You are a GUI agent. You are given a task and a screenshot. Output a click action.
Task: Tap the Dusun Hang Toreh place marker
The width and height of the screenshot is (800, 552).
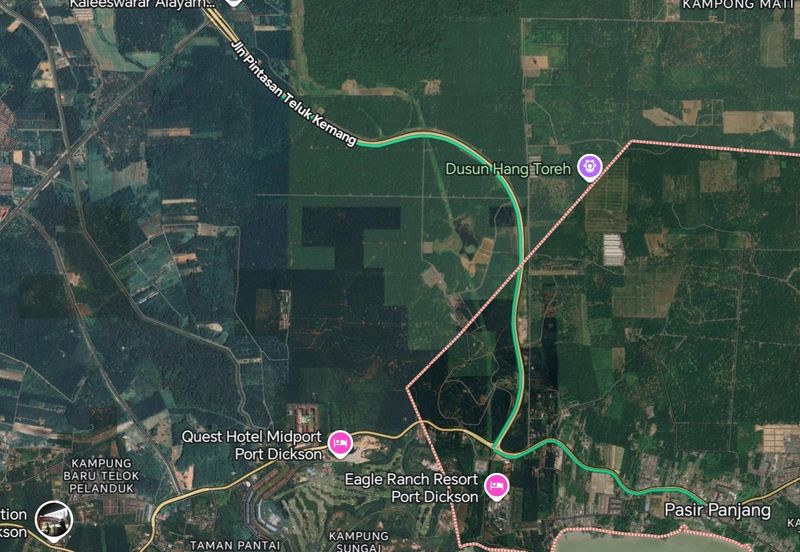[x=590, y=167]
